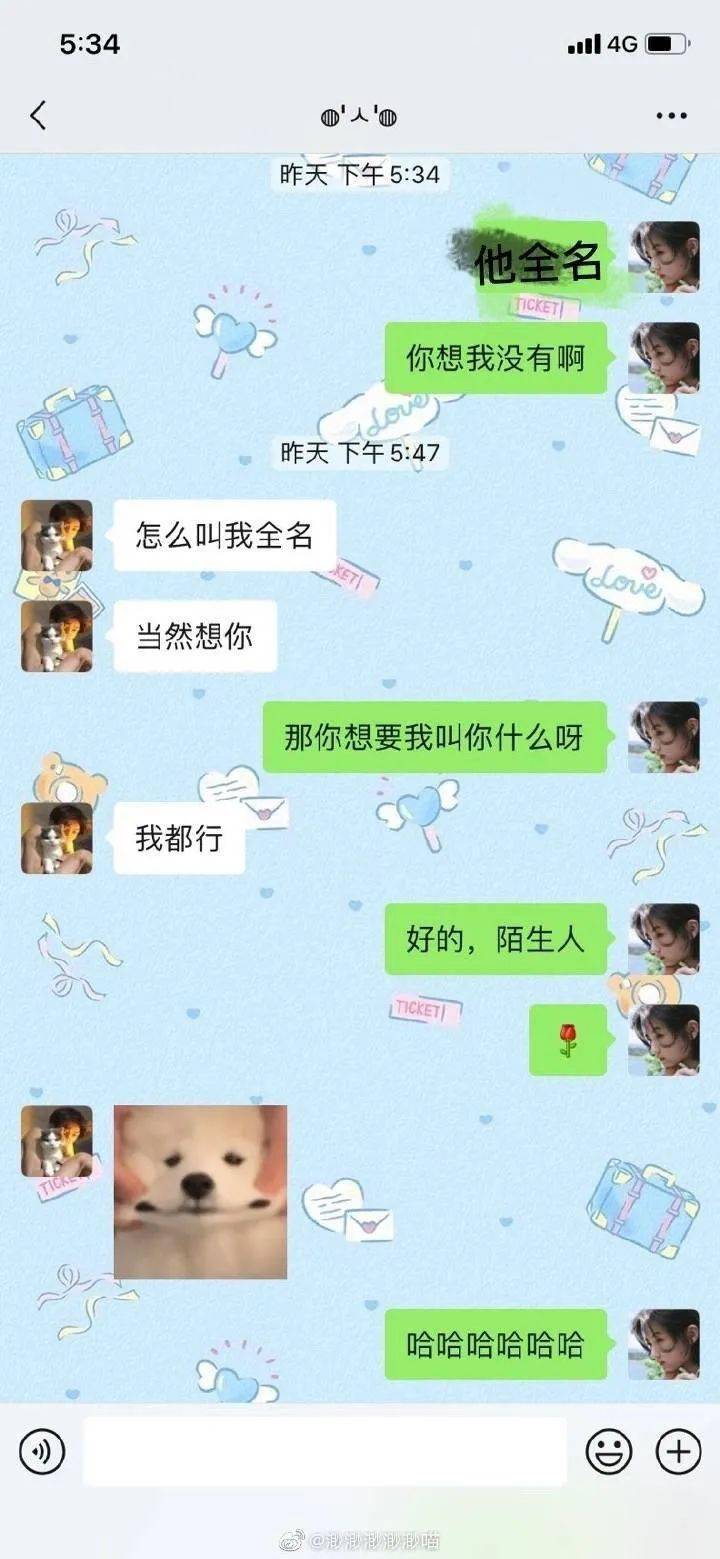The width and height of the screenshot is (720, 1559).
Task: Open the emoji sticker panel
Action: point(608,1451)
